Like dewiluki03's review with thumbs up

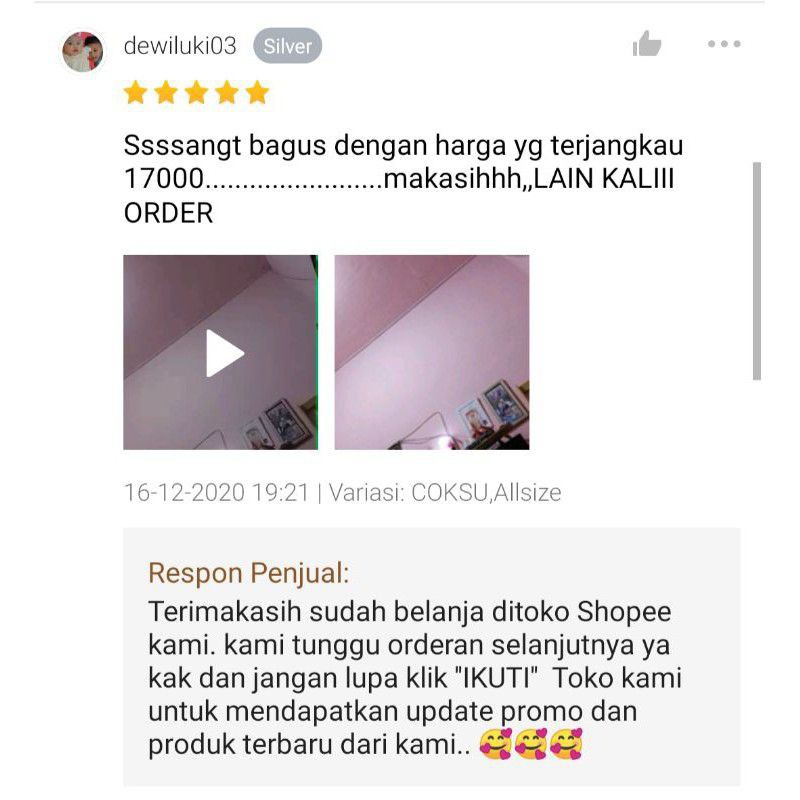647,44
